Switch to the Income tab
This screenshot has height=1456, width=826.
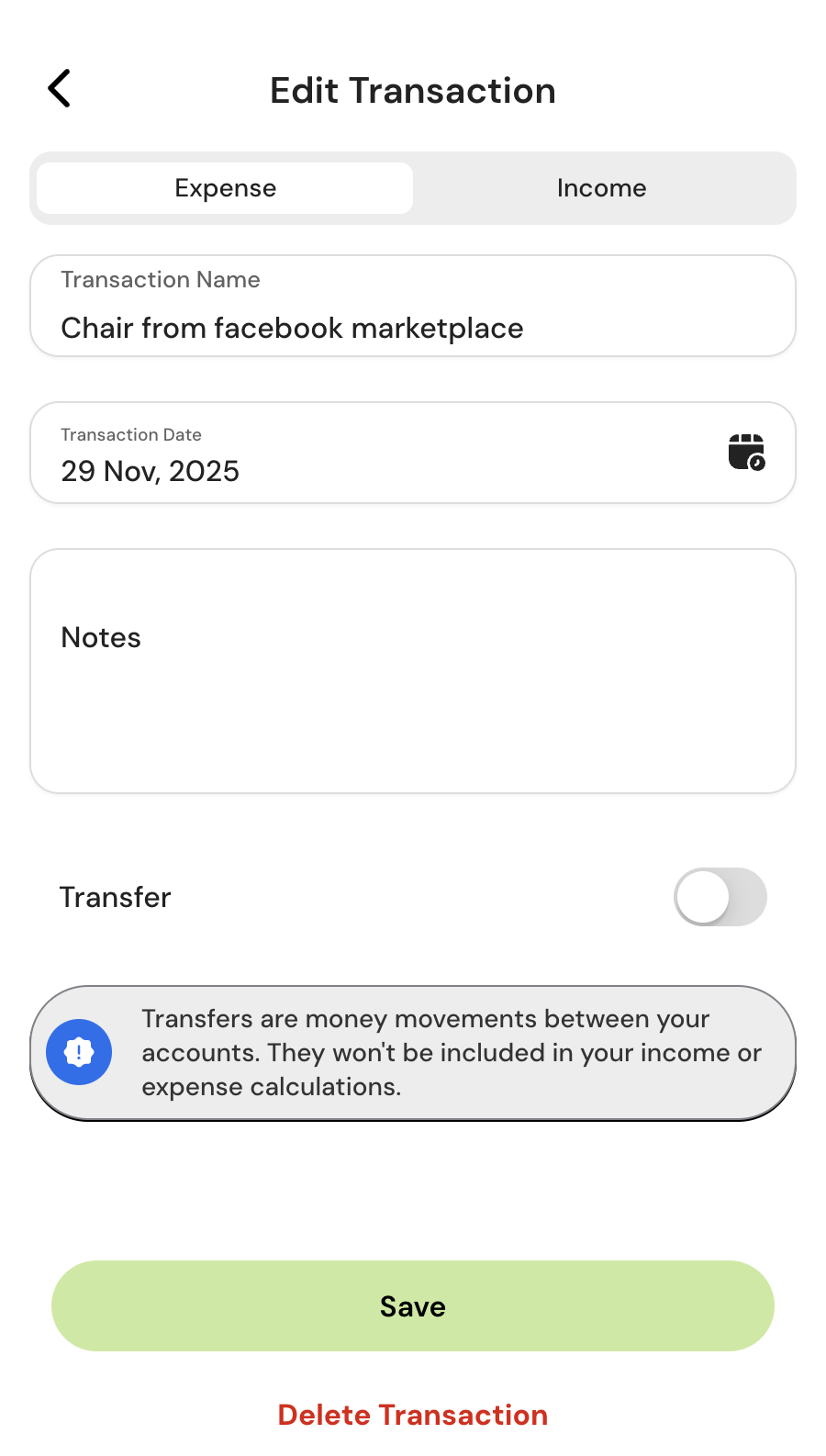click(x=601, y=187)
